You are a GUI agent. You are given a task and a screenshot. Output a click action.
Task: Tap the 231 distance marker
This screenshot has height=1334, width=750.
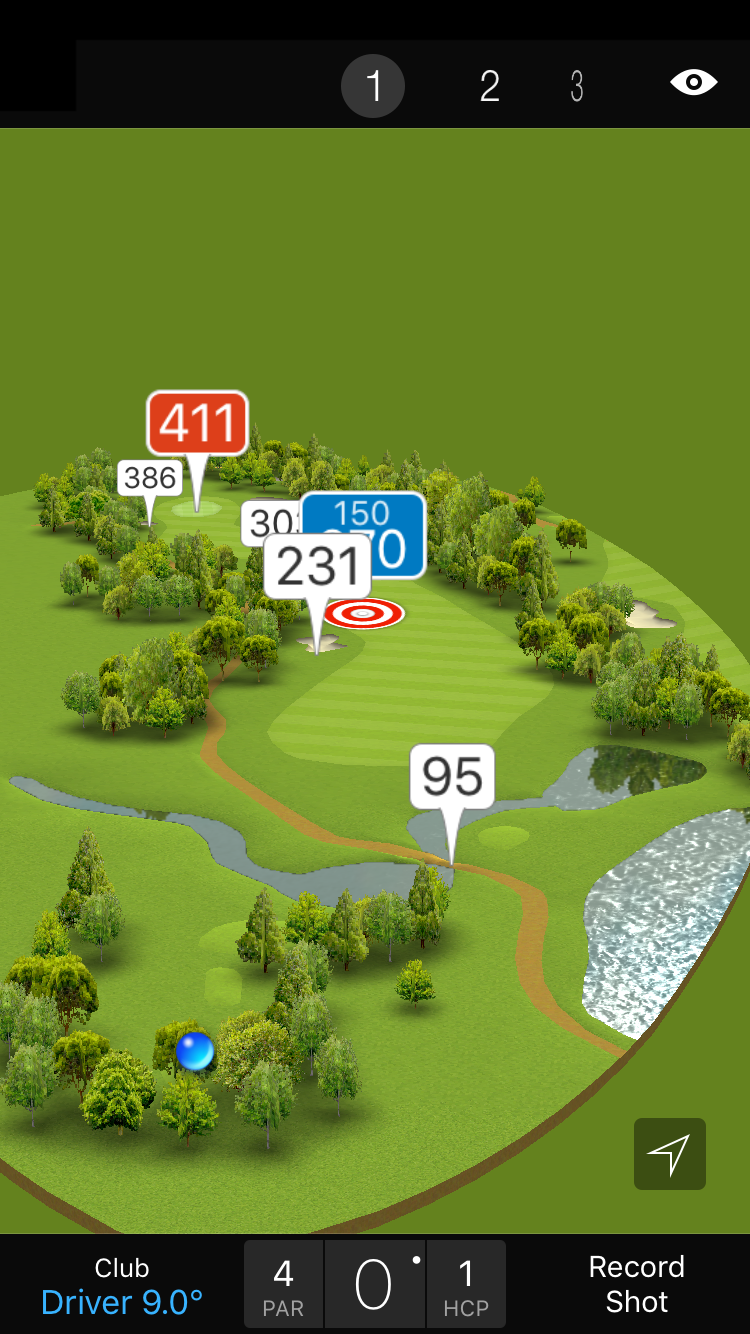(x=317, y=567)
